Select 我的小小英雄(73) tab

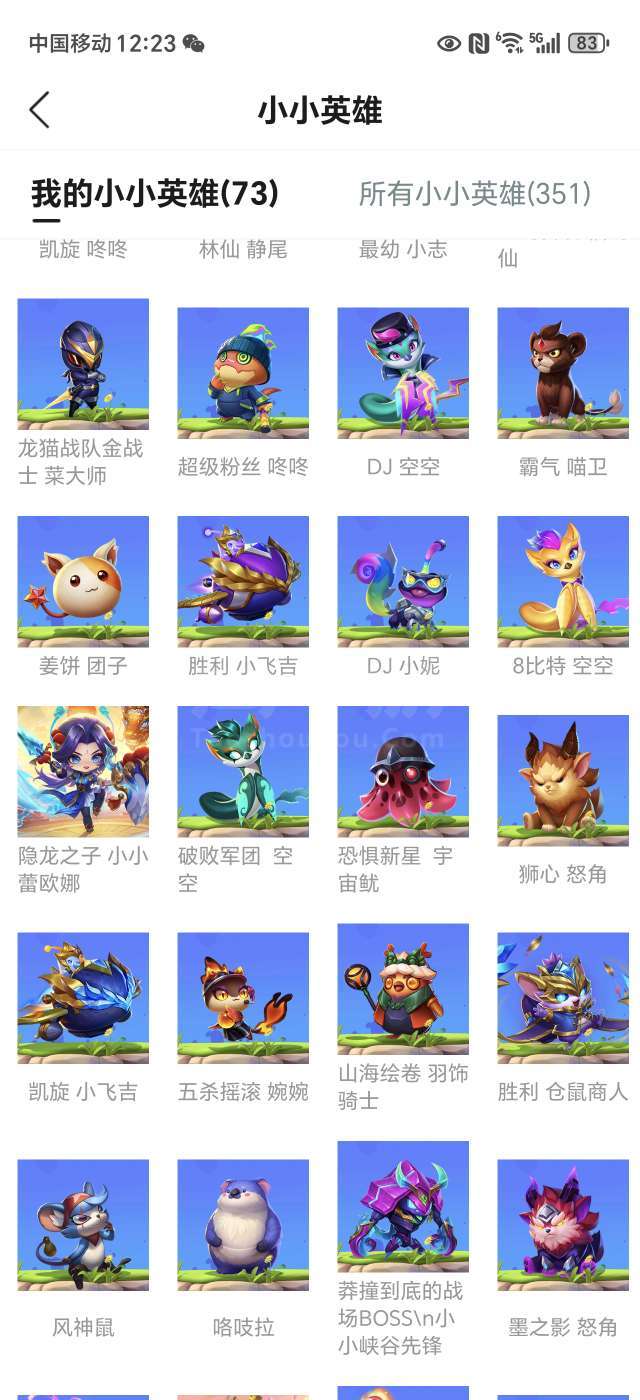[155, 193]
